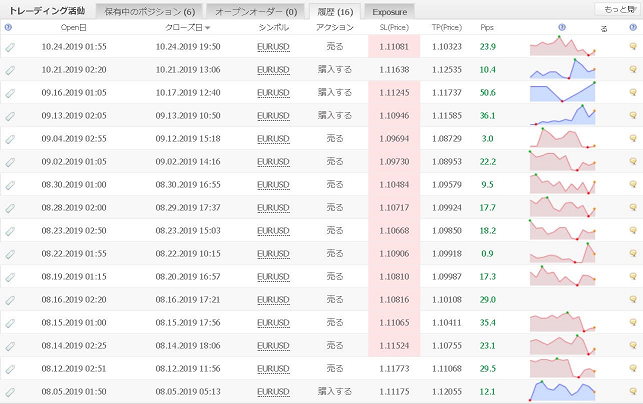
Task: Open the EURUSD link in the 08.05.2019 01:50 row
Action: (273, 391)
